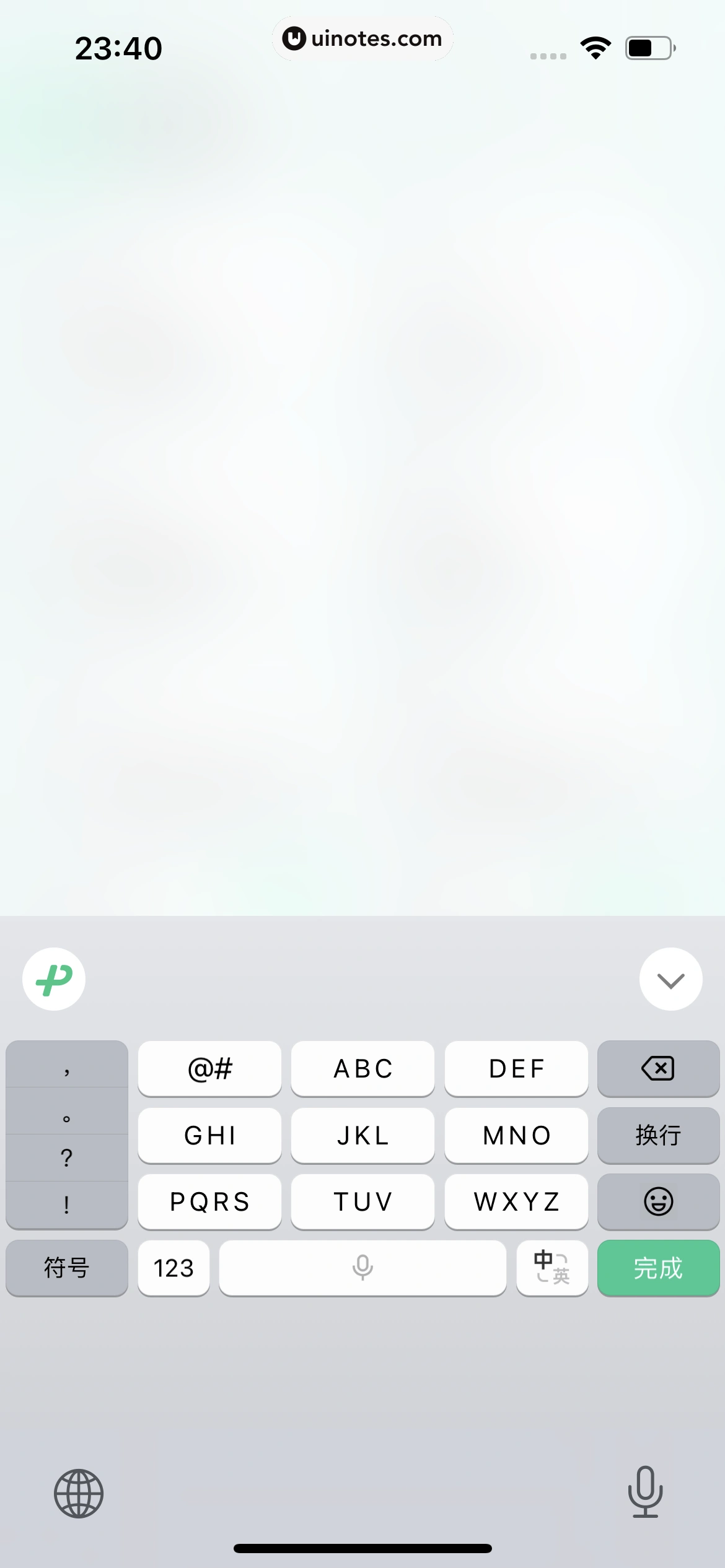Tap the Wi-Fi icon in the status bar
The height and width of the screenshot is (1568, 725).
coord(595,46)
